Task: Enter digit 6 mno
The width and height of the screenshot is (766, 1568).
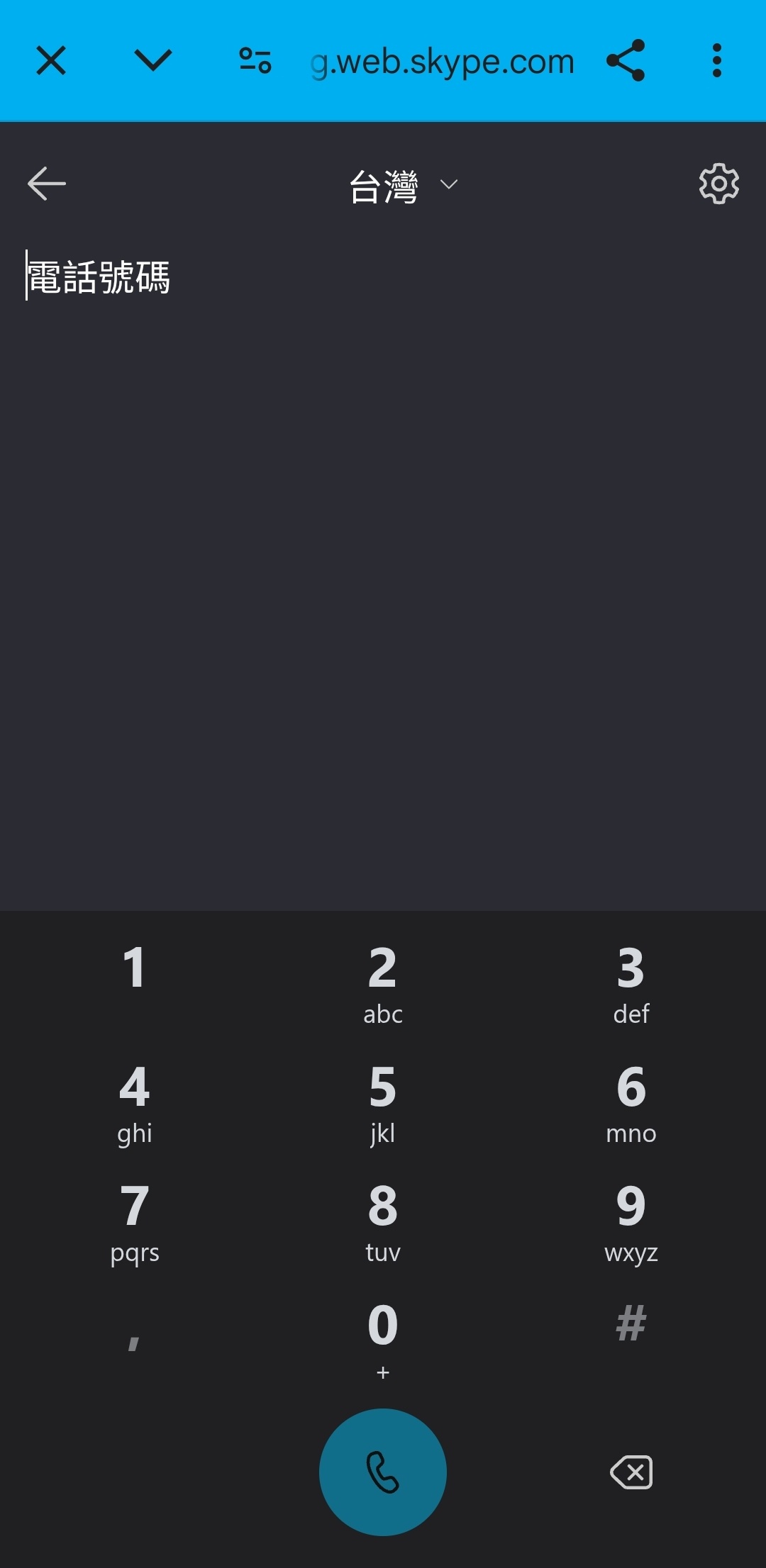Action: (x=631, y=1103)
